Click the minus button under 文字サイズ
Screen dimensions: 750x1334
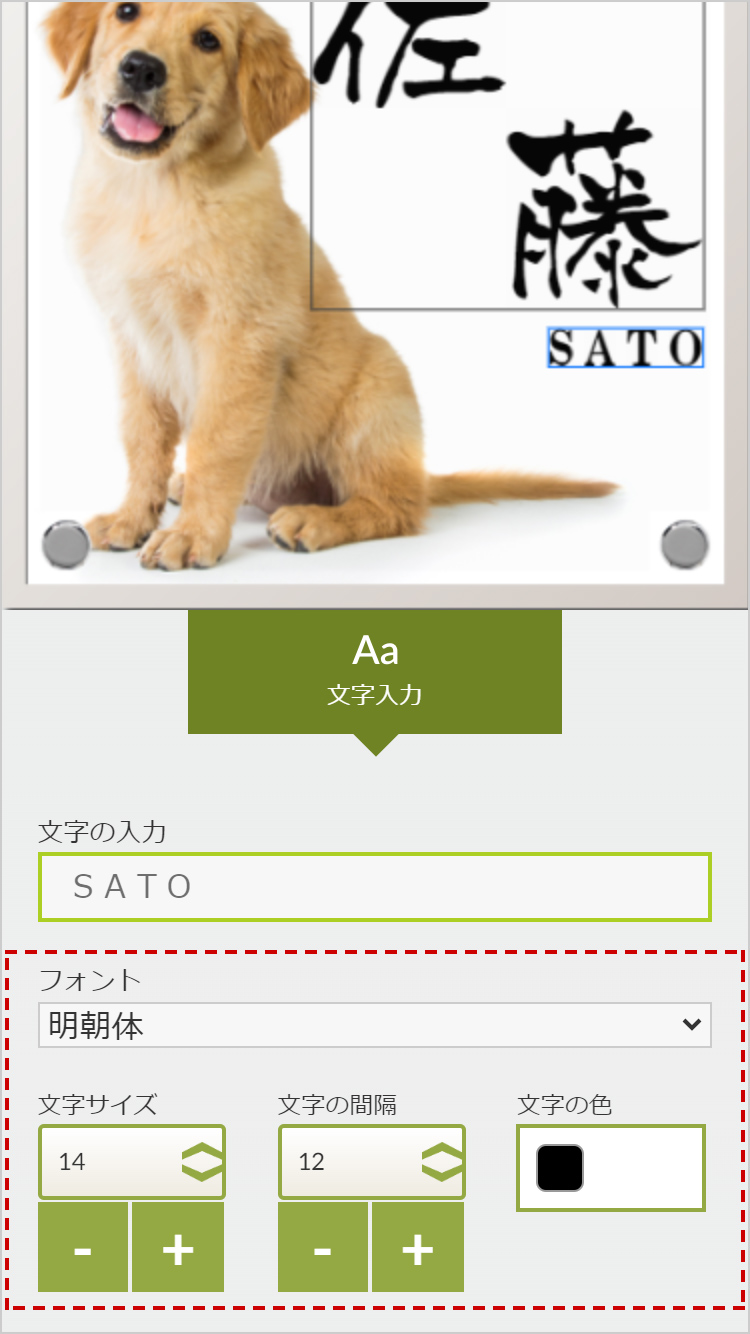coord(83,1246)
